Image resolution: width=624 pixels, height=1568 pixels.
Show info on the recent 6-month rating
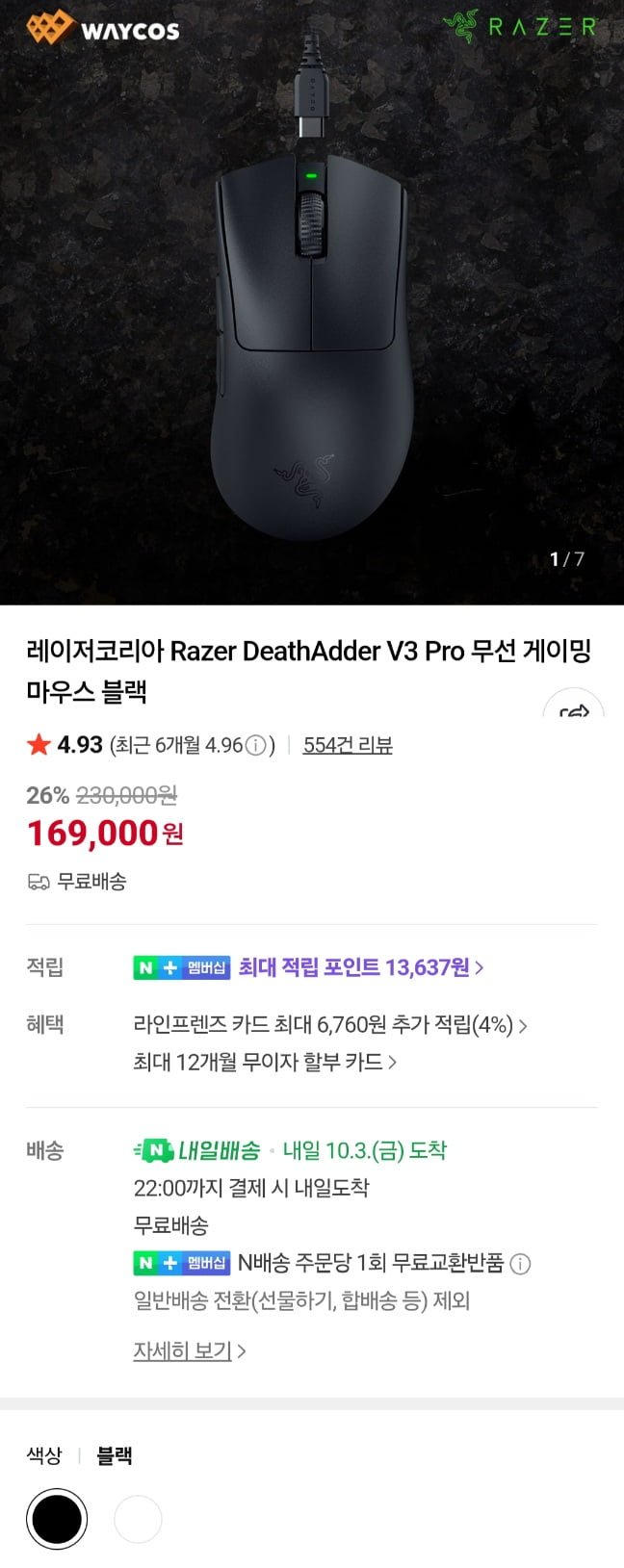(255, 746)
